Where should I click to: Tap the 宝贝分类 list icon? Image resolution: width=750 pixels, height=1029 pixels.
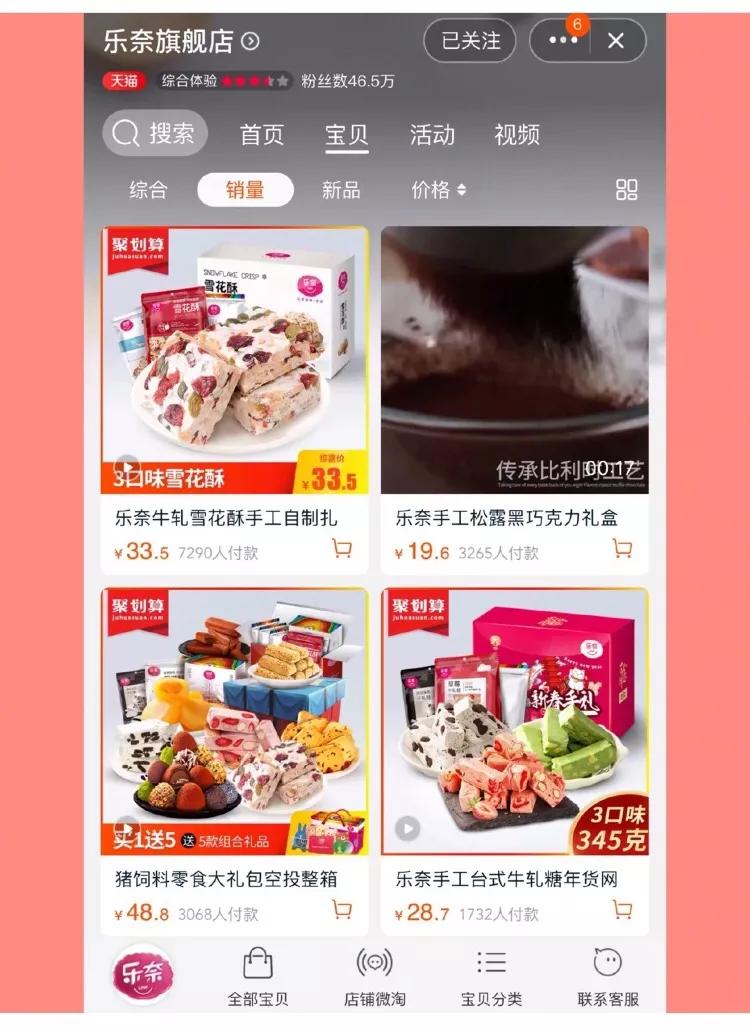tap(491, 963)
